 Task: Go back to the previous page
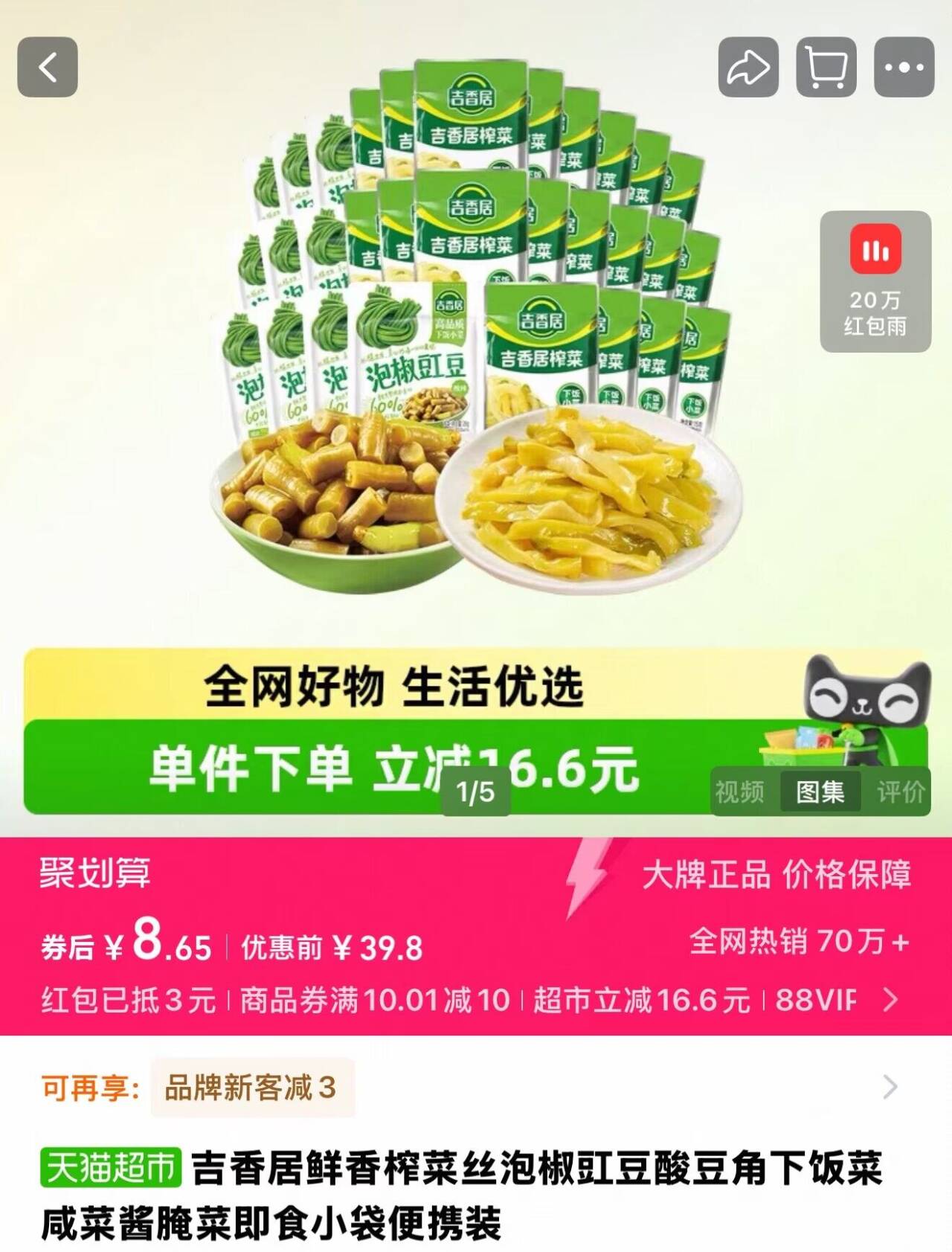[48, 67]
